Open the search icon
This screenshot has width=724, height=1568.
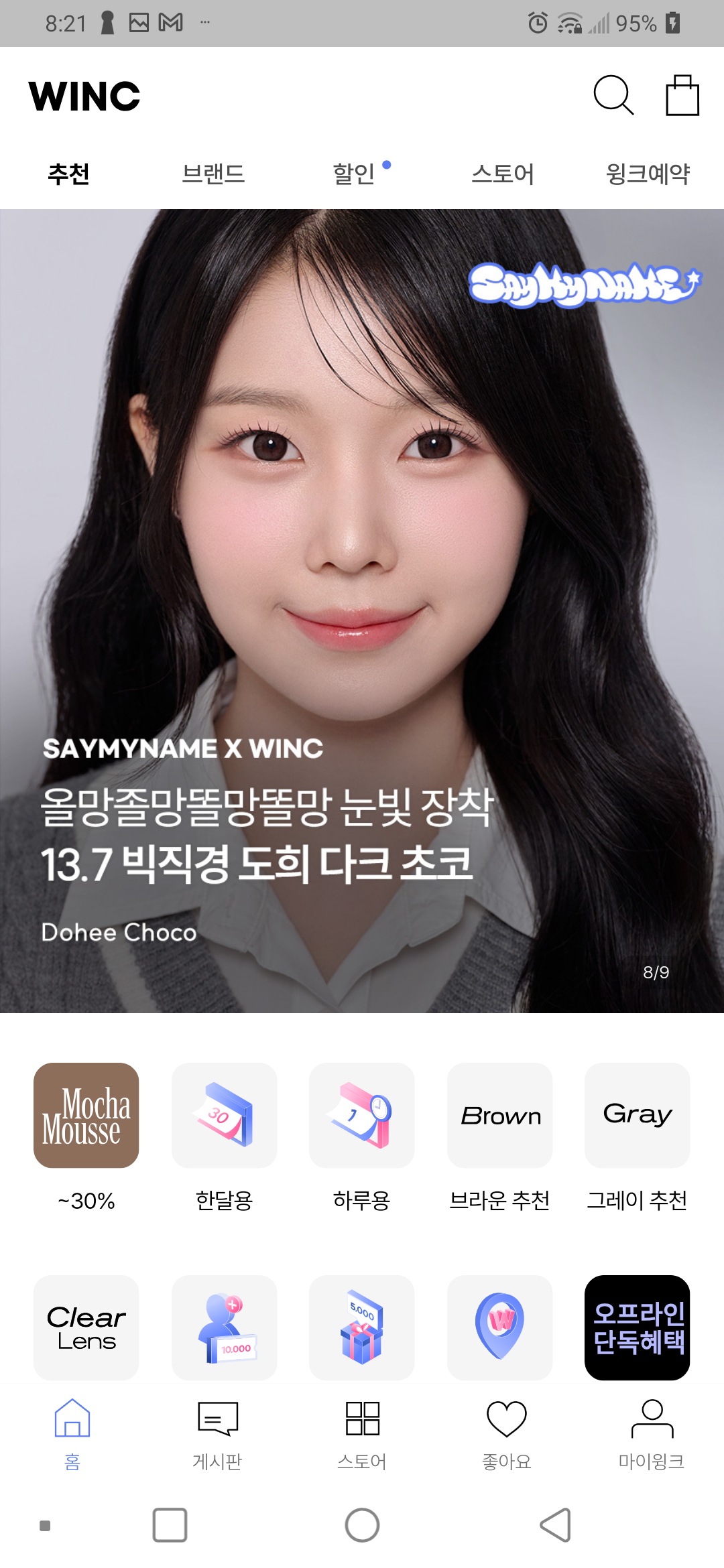coord(613,96)
